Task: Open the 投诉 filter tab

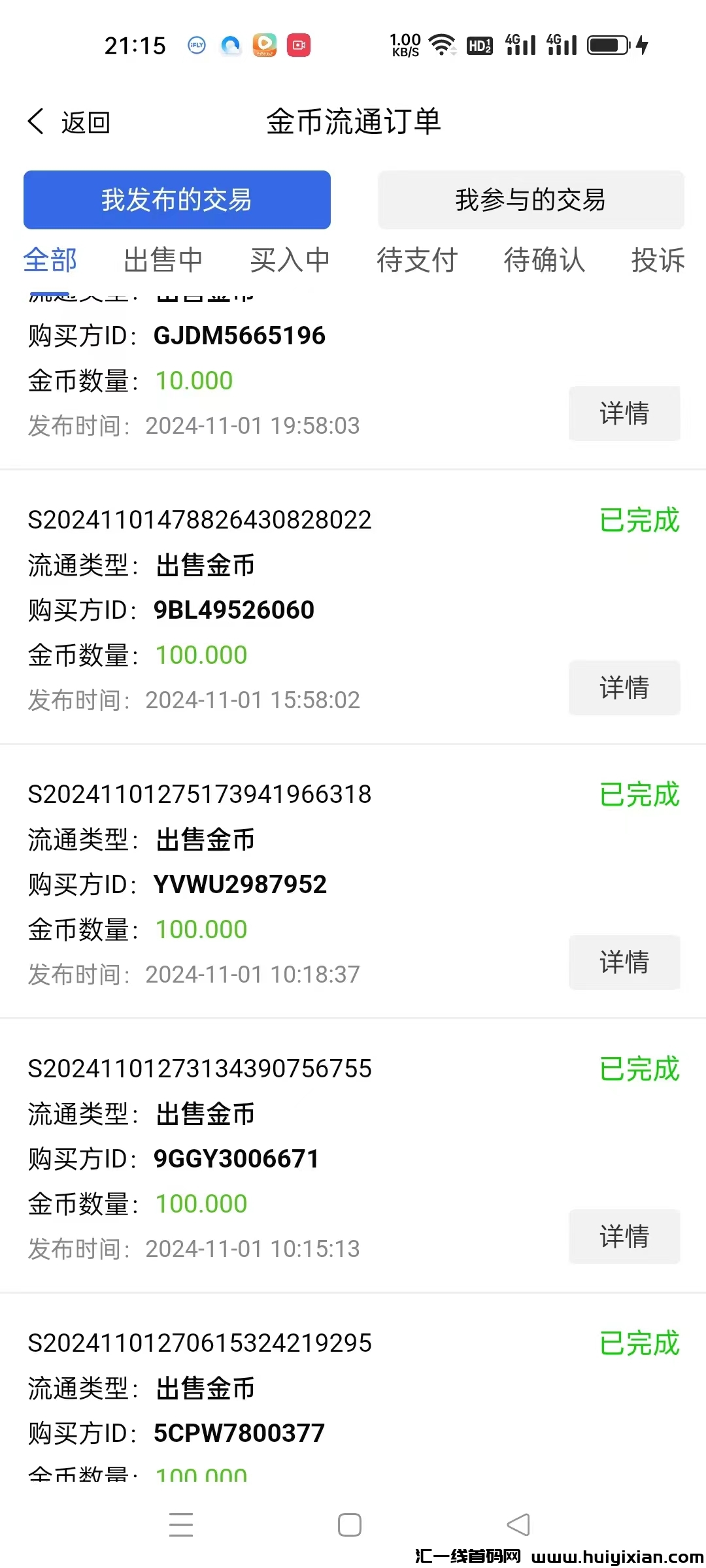Action: pyautogui.click(x=657, y=260)
